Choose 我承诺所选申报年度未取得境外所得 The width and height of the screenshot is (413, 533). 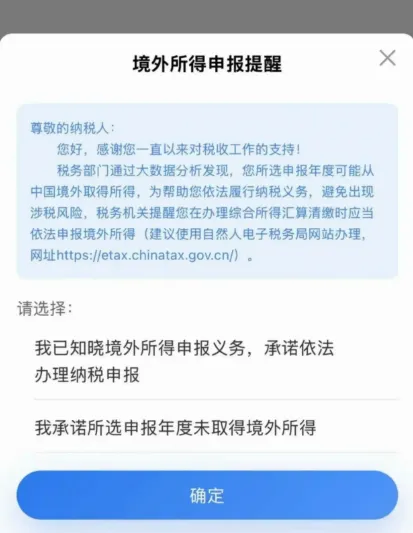pos(216,427)
